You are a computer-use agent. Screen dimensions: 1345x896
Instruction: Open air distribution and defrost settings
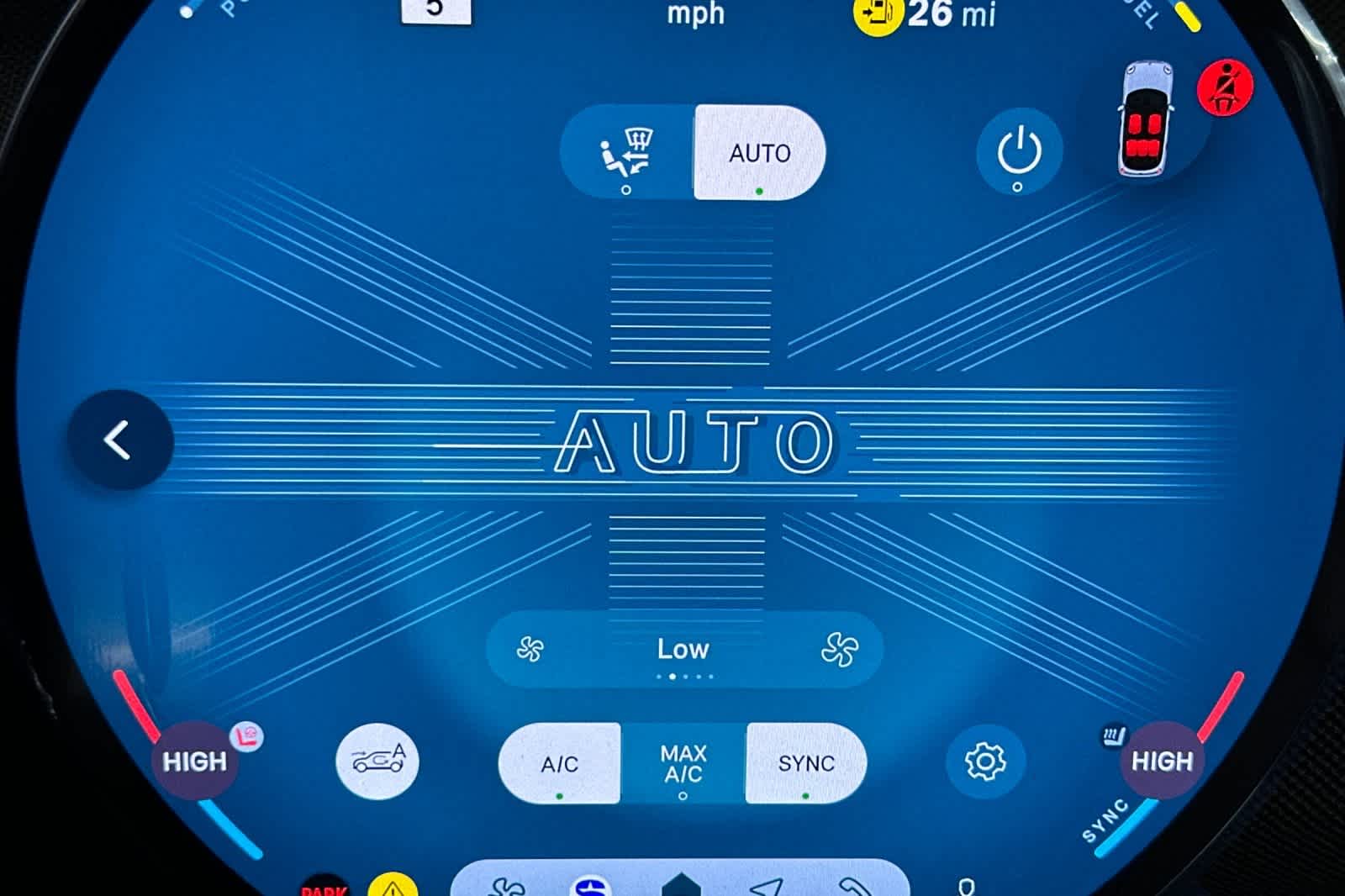[x=627, y=153]
